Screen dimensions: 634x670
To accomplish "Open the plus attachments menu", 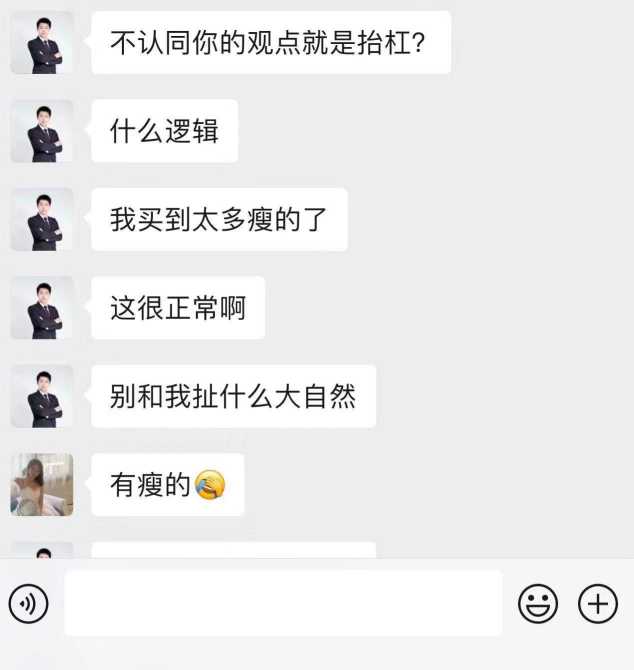I will click(598, 604).
